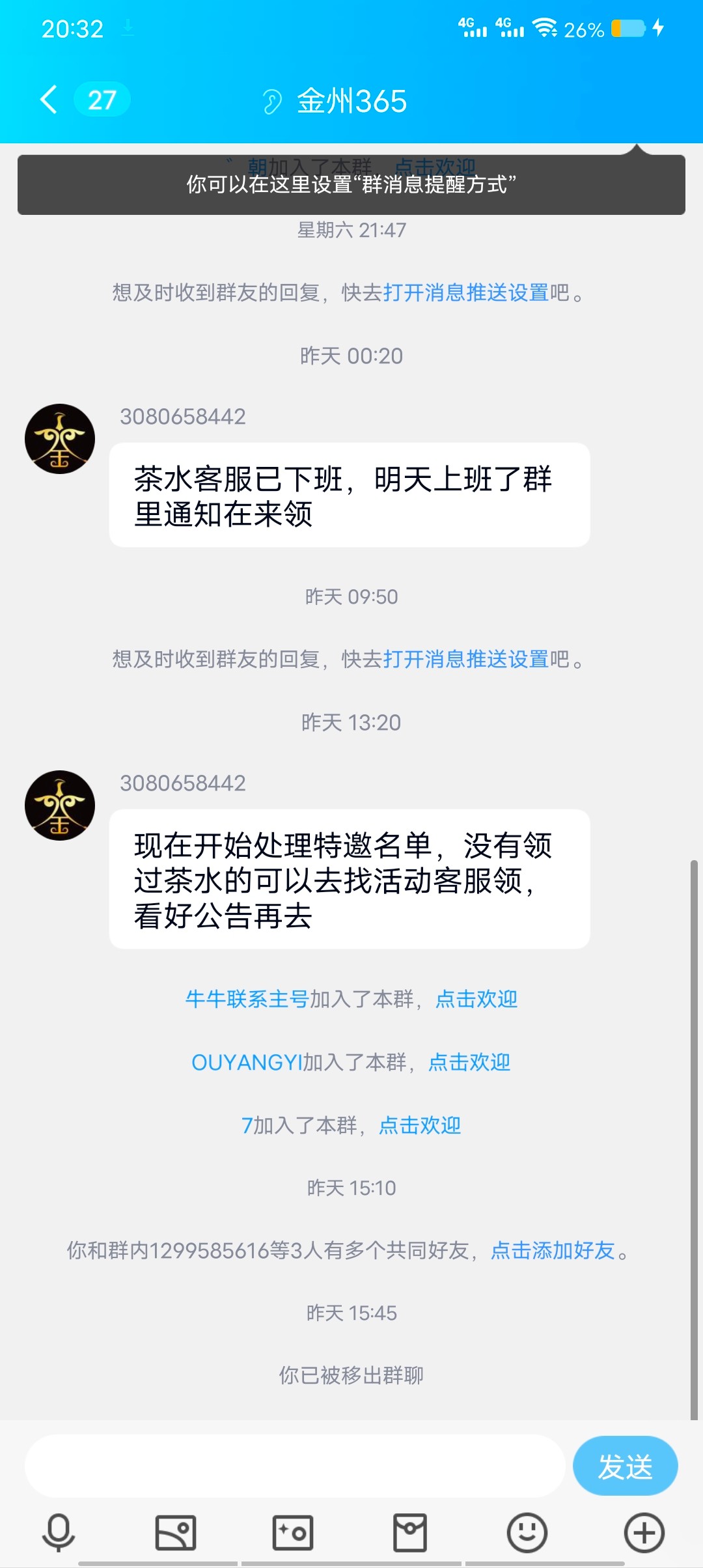703x1568 pixels.
Task: Start voice input with the microphone icon
Action: click(59, 1532)
